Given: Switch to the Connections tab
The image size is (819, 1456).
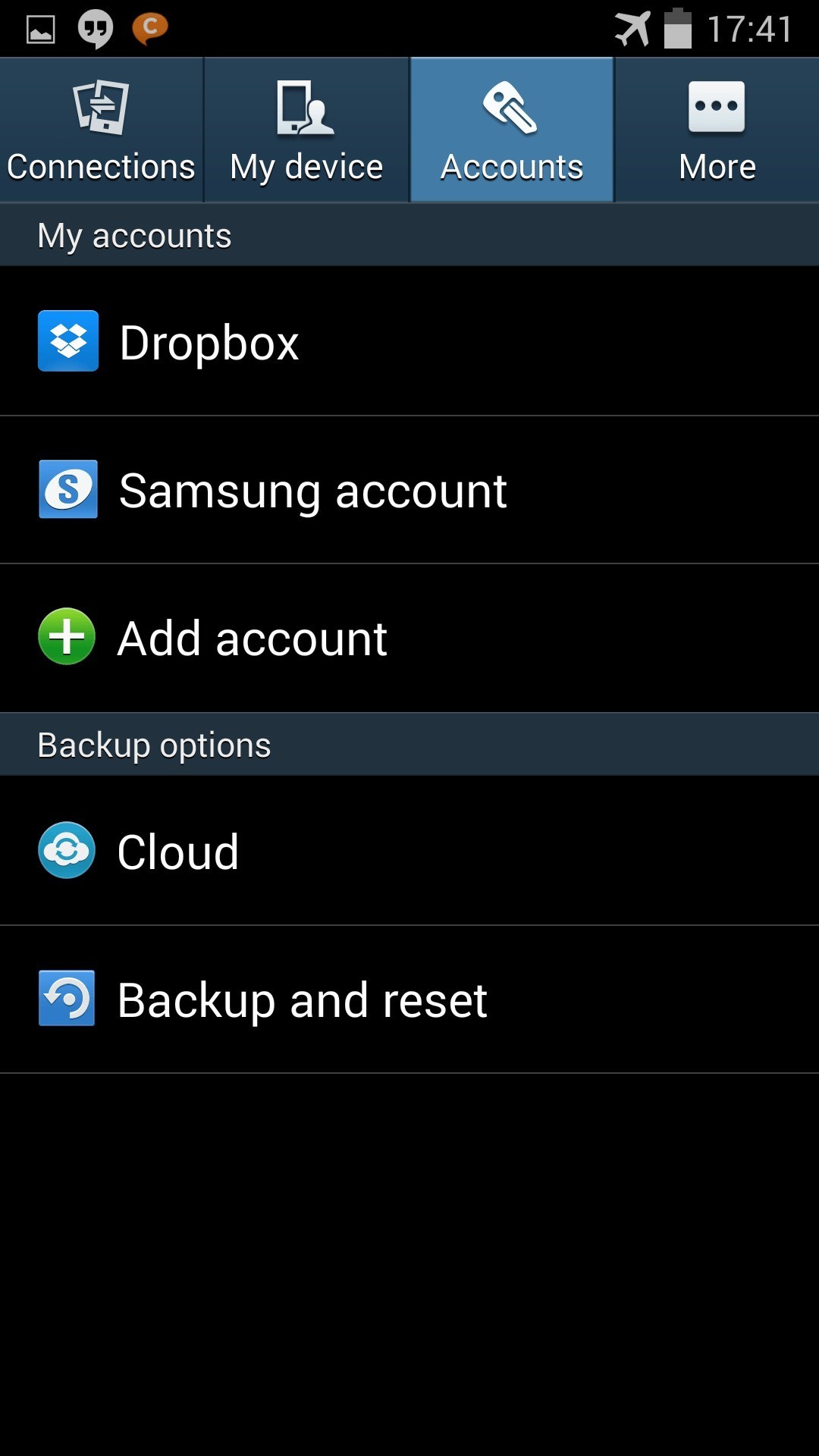Looking at the screenshot, I should [101, 130].
